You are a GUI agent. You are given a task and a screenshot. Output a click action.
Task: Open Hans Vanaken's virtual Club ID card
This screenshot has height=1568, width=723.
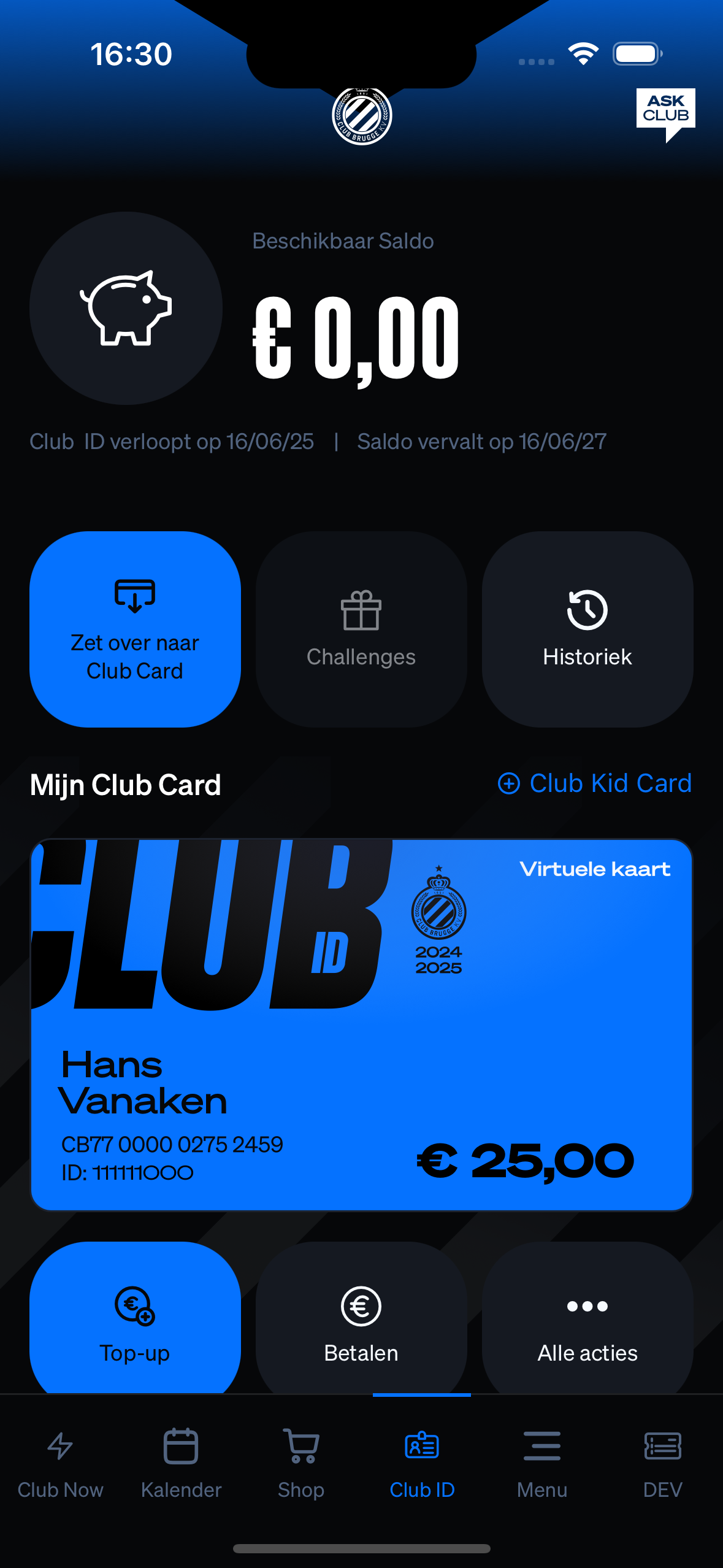(361, 1024)
